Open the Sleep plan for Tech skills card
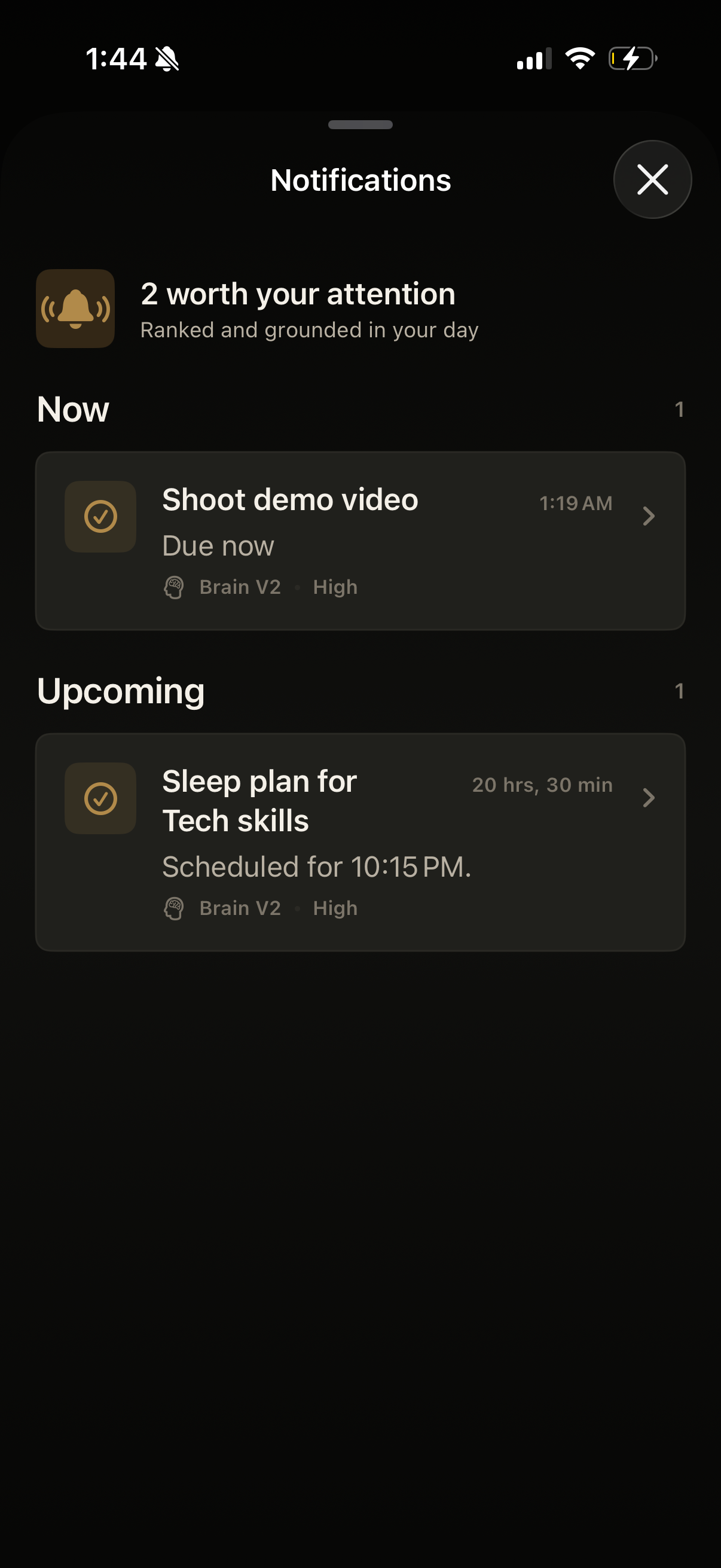 point(360,842)
